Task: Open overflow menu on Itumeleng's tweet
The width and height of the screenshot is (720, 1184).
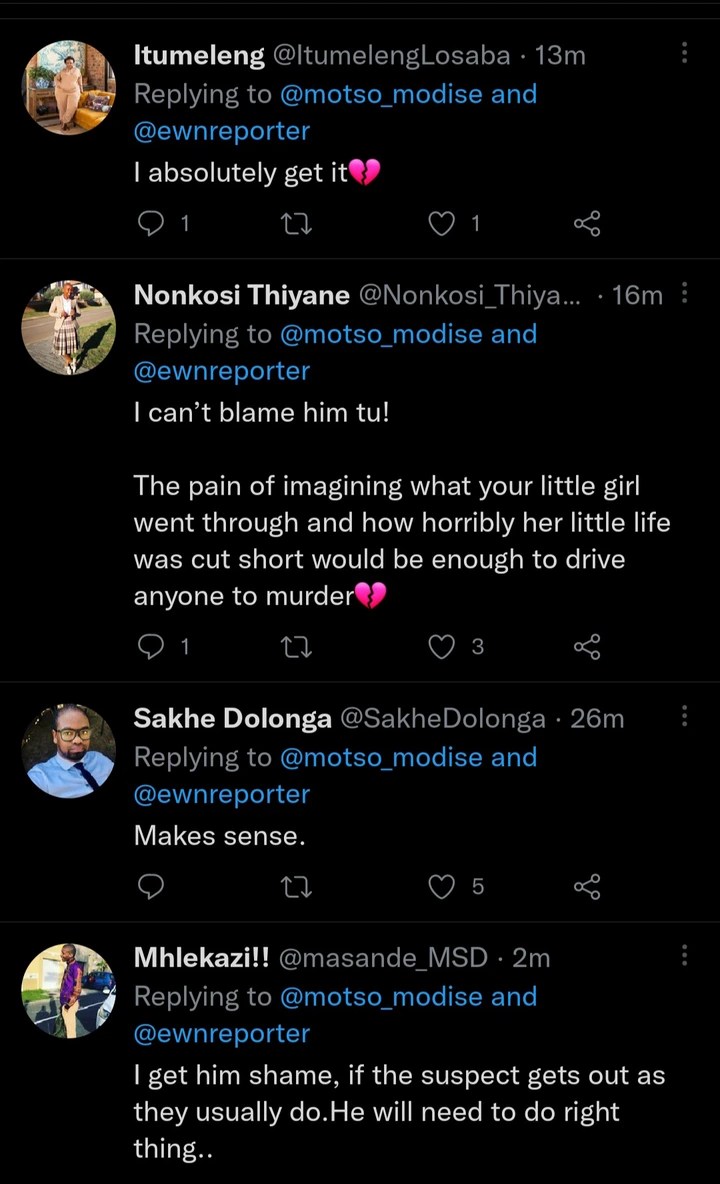Action: click(x=684, y=53)
